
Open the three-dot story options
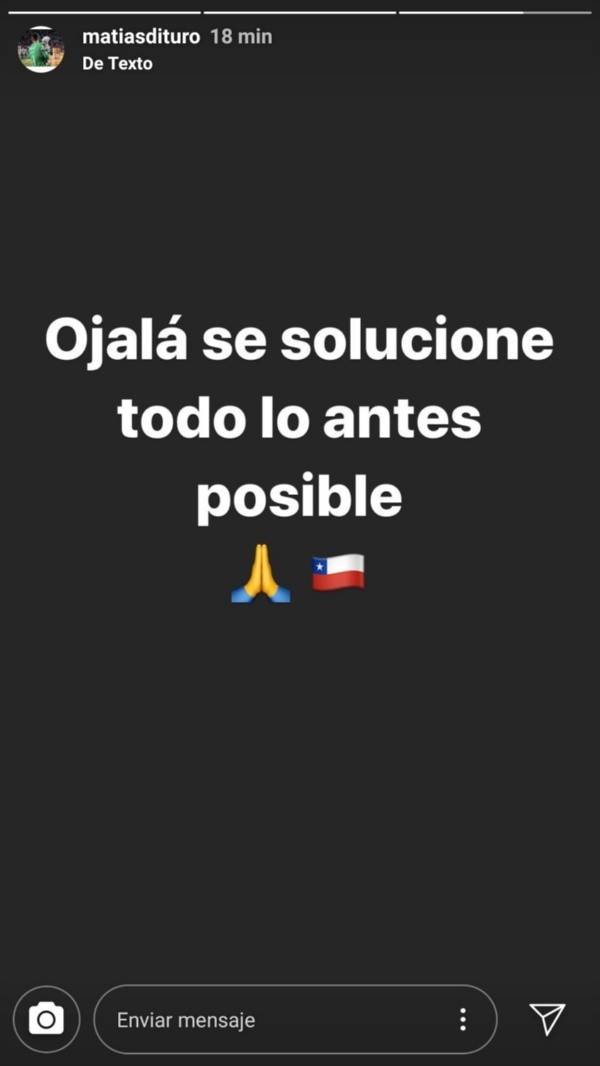(462, 1019)
